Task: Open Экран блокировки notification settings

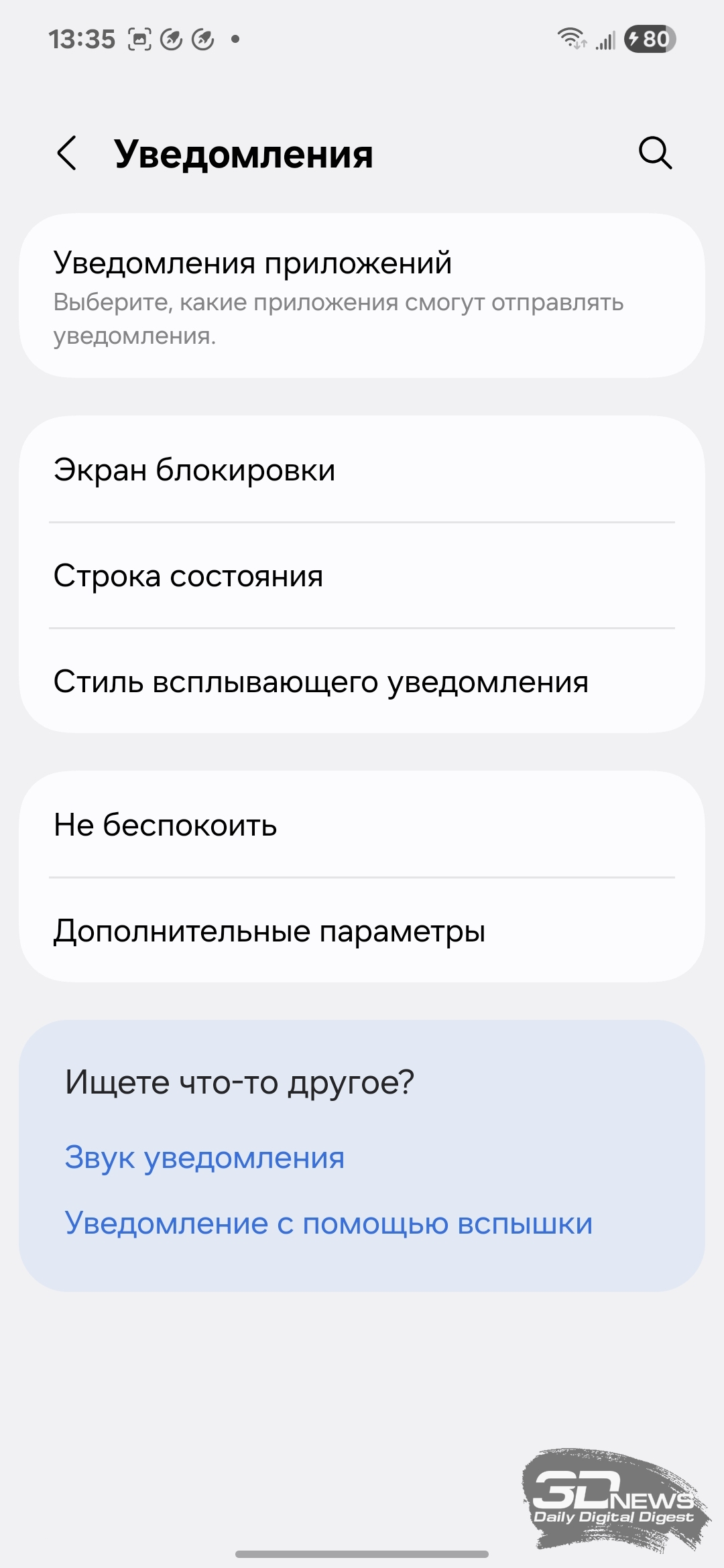Action: coord(362,470)
